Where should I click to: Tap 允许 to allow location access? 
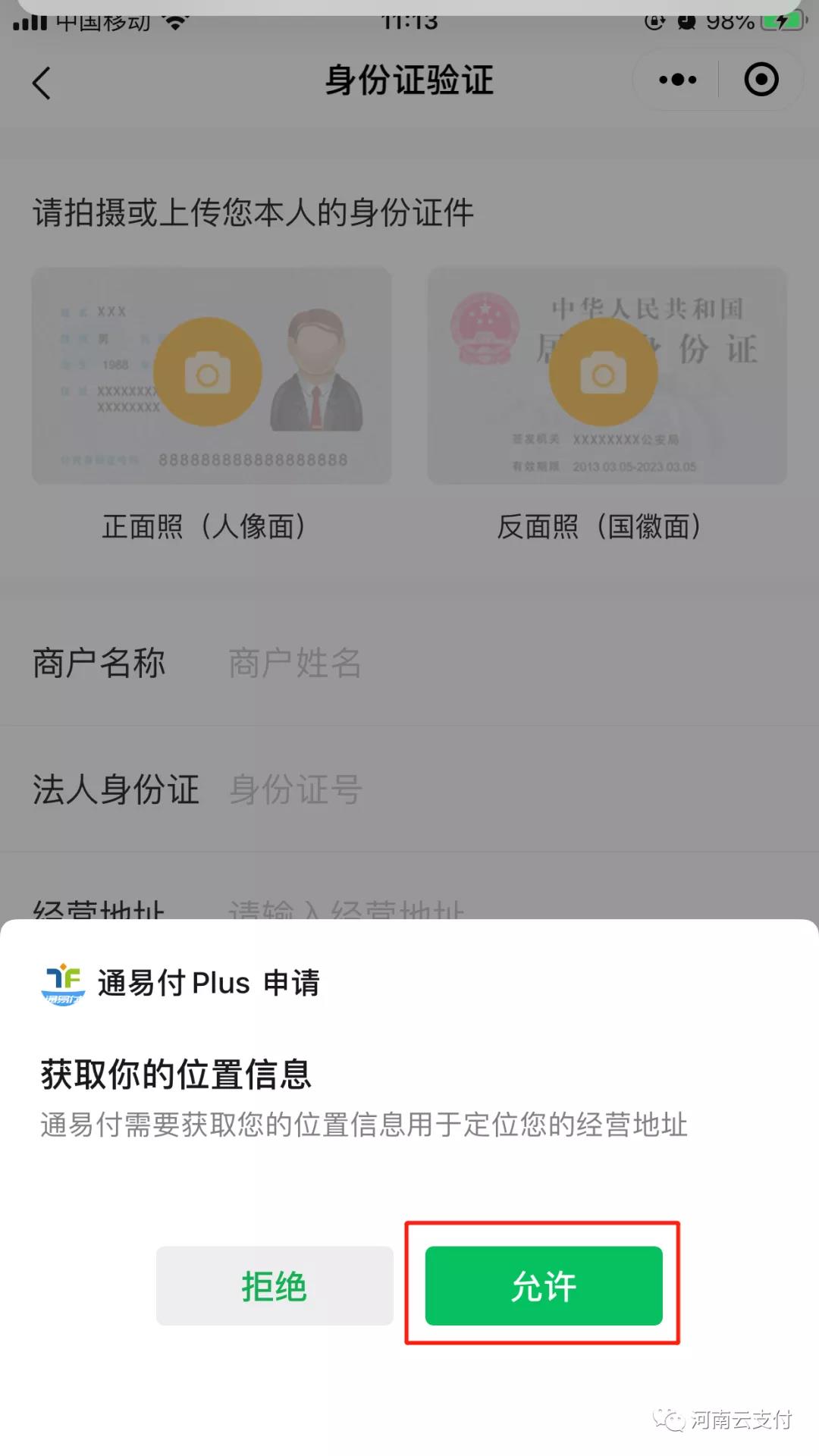tap(544, 1285)
